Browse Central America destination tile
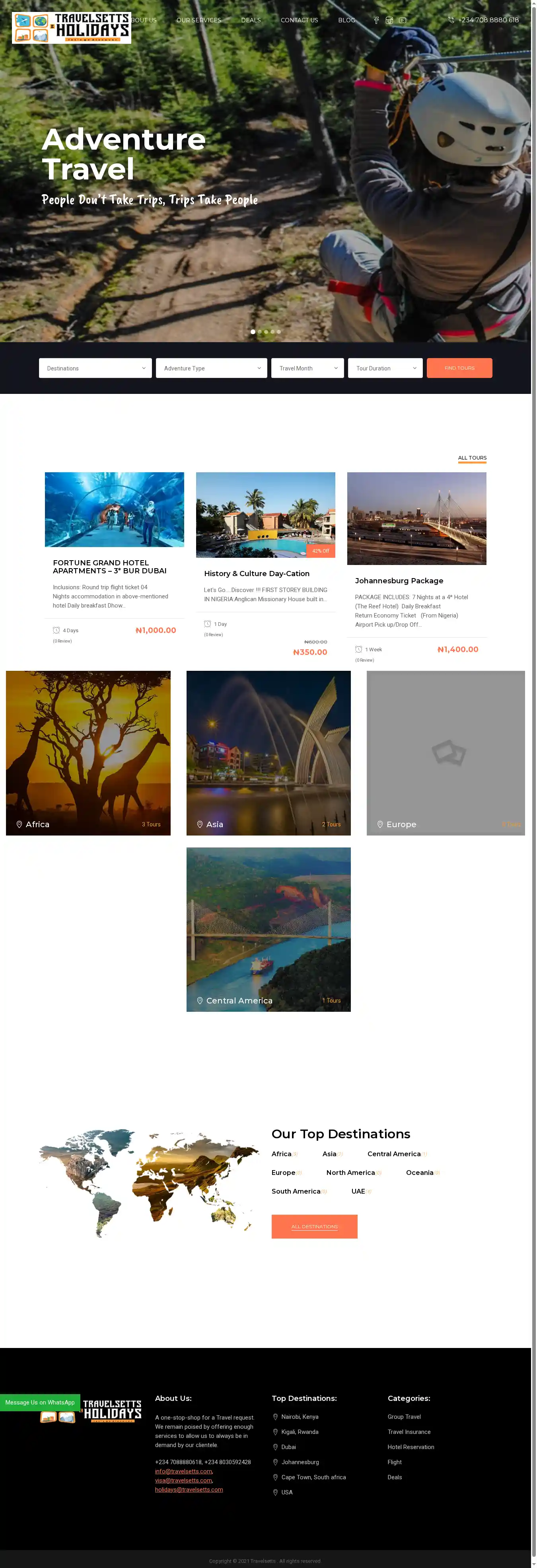 coord(268,929)
